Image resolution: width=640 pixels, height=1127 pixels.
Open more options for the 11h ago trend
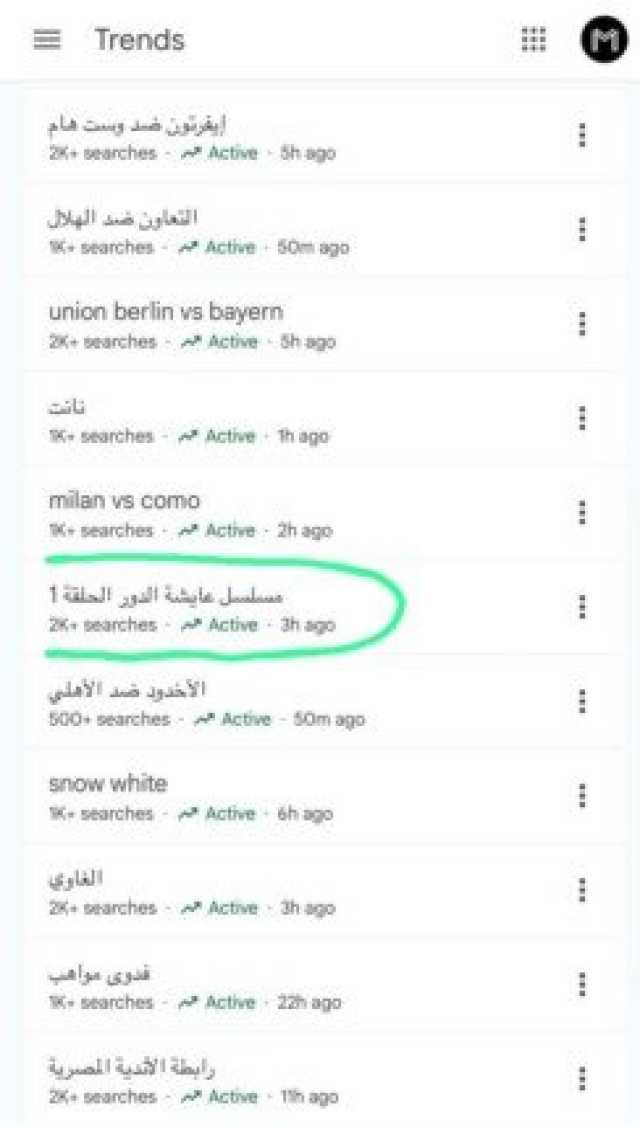coord(582,1079)
